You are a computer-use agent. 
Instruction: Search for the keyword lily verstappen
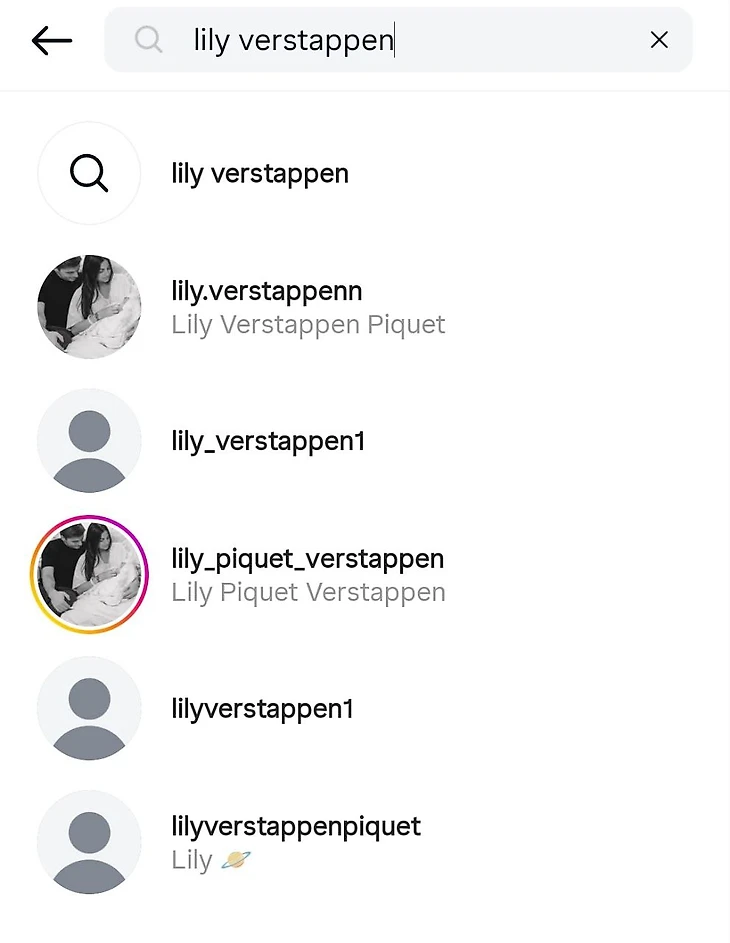260,174
